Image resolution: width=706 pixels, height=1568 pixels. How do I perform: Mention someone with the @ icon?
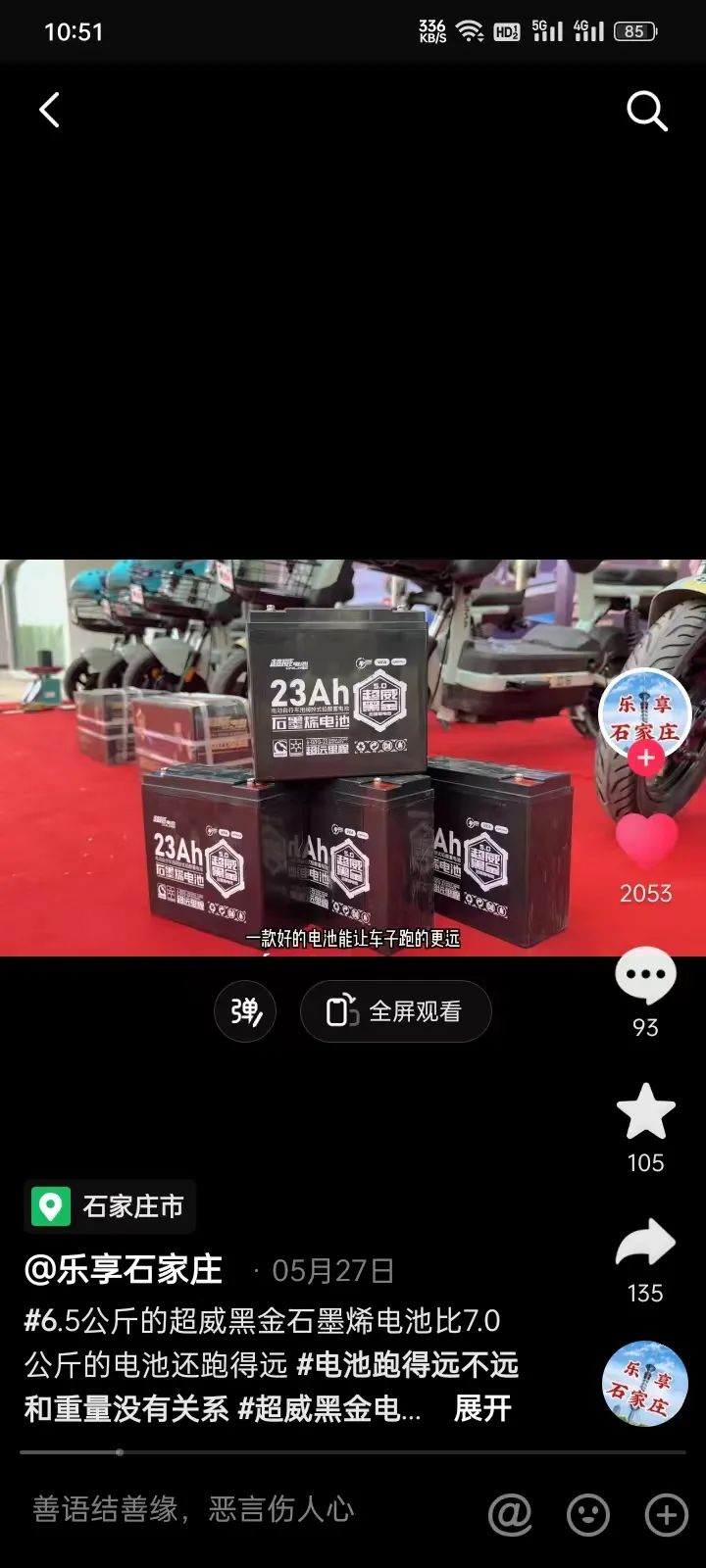click(x=510, y=1515)
